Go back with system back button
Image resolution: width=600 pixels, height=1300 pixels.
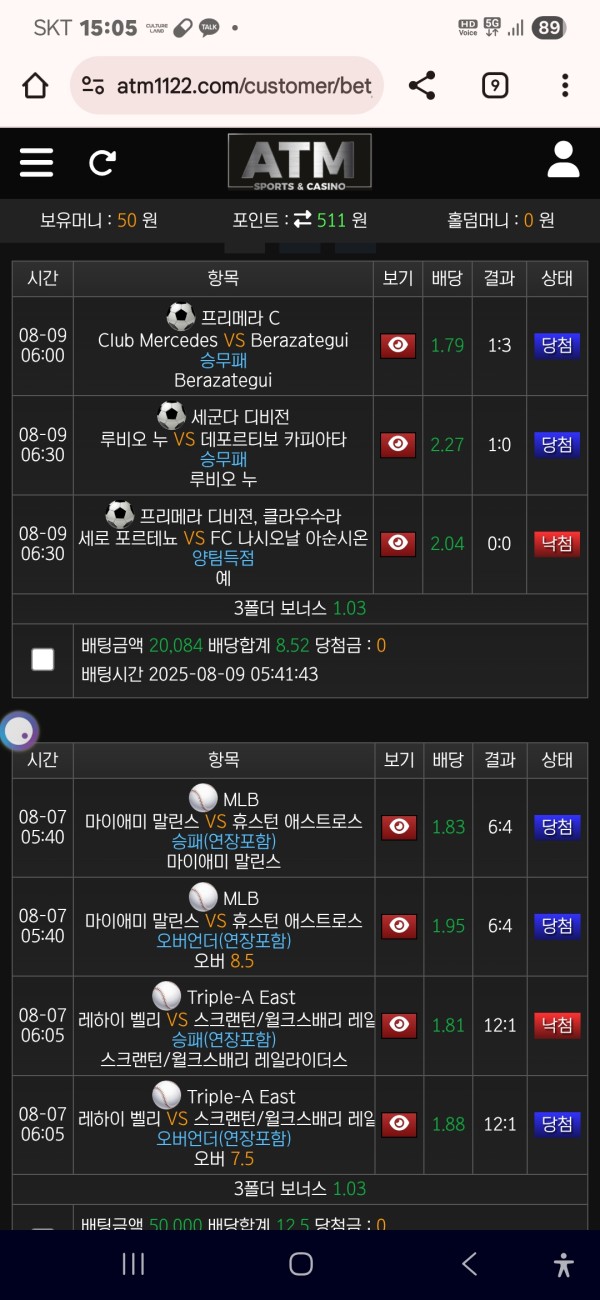pyautogui.click(x=469, y=1264)
